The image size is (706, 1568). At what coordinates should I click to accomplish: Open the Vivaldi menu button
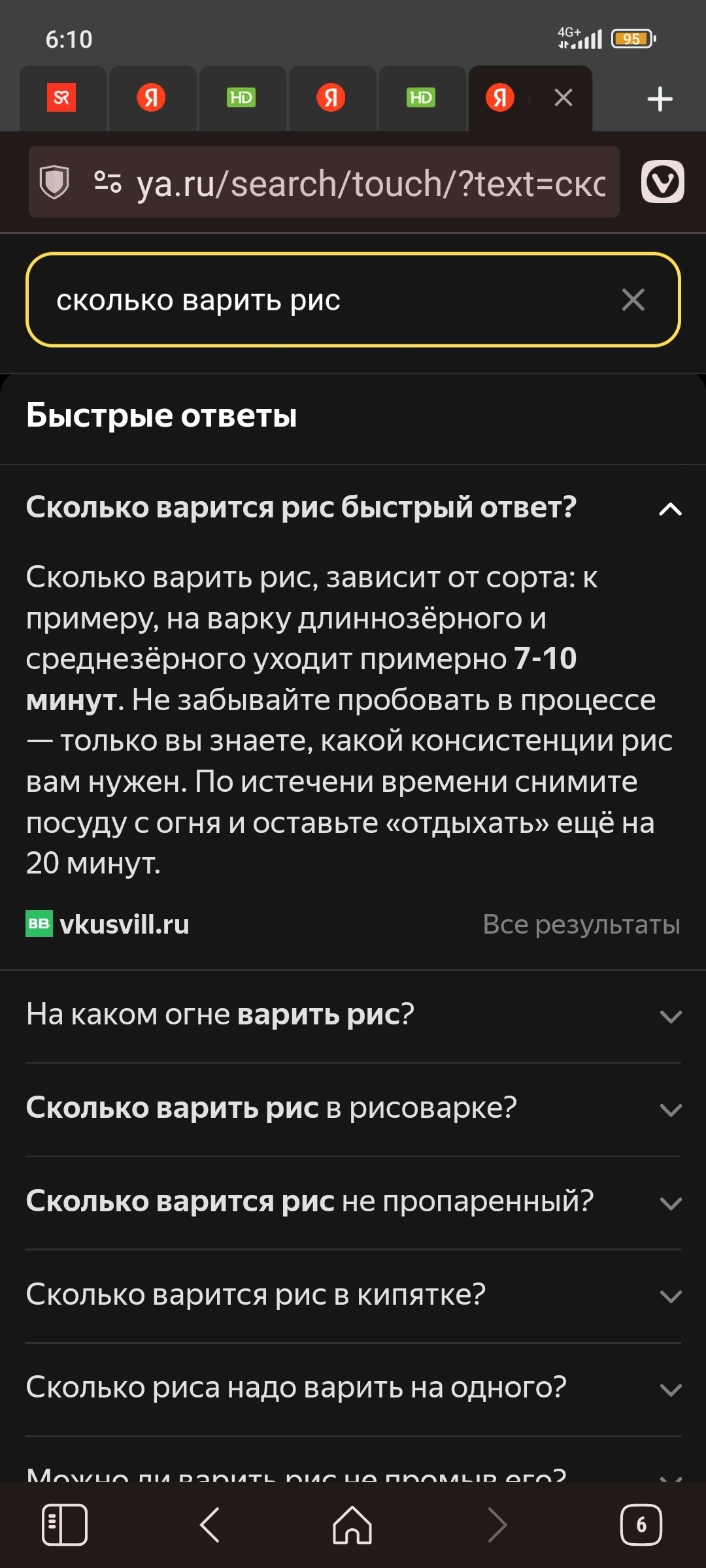[662, 182]
